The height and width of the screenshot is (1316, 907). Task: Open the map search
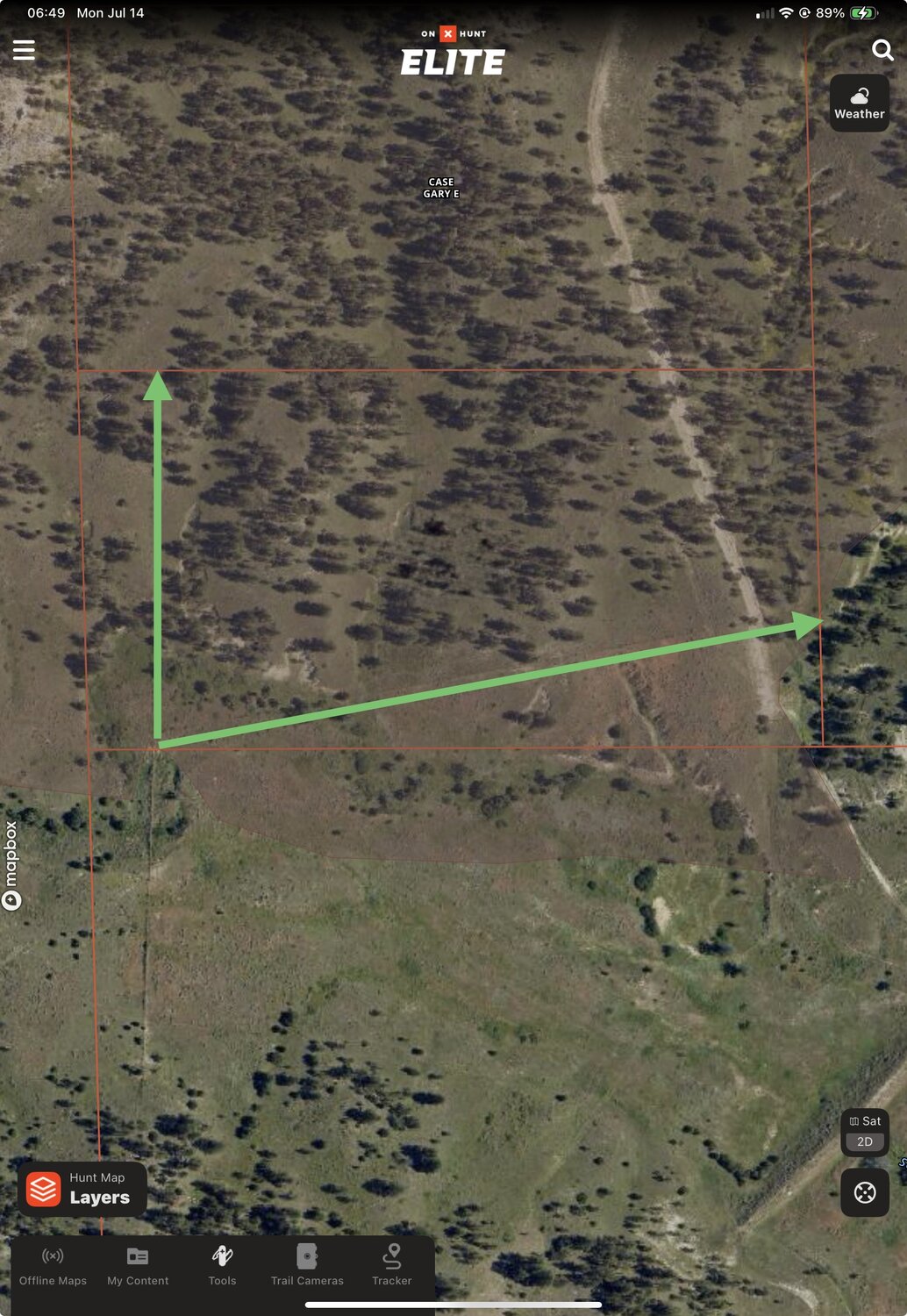[882, 50]
